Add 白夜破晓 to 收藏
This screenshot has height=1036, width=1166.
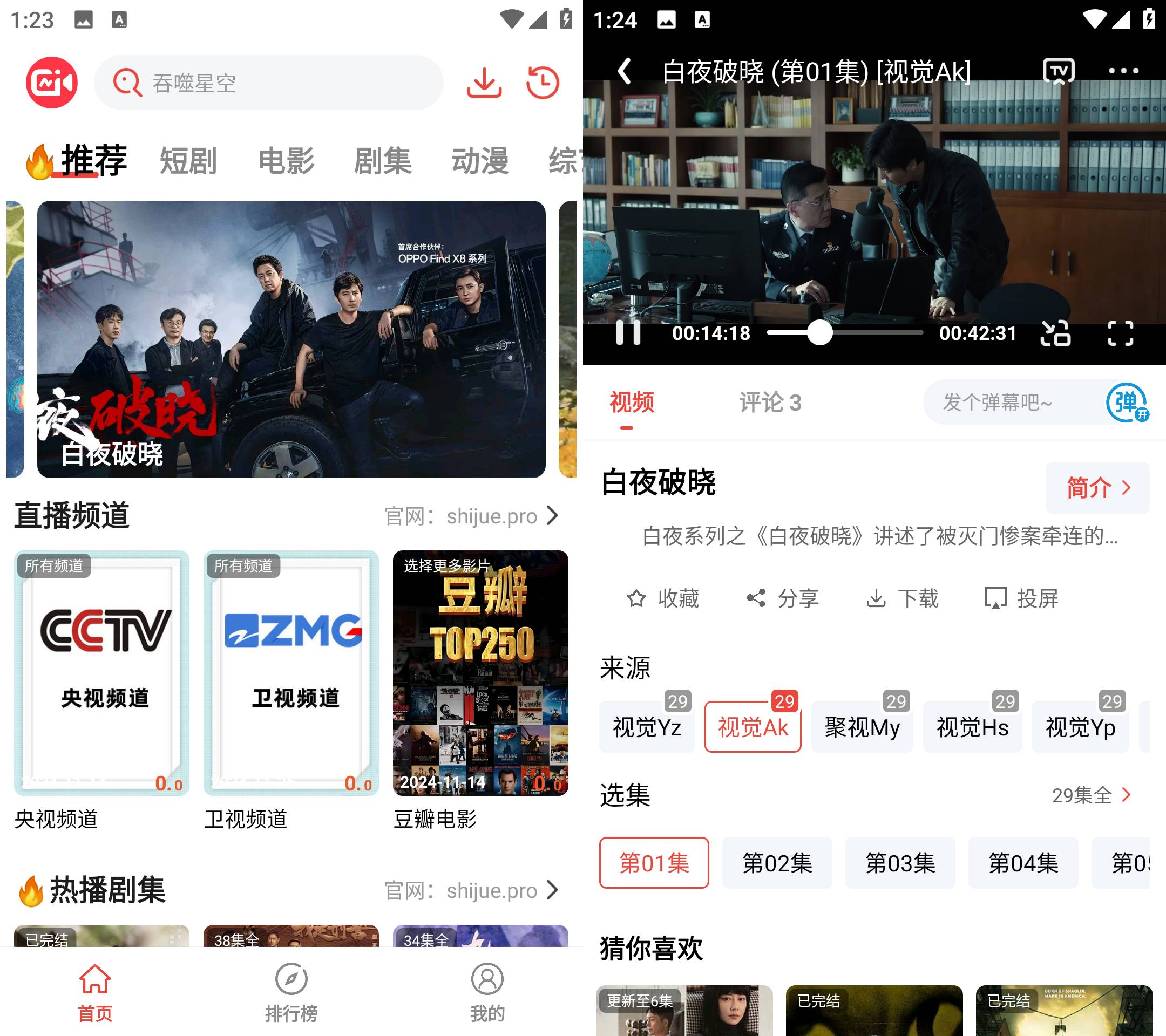(x=663, y=598)
